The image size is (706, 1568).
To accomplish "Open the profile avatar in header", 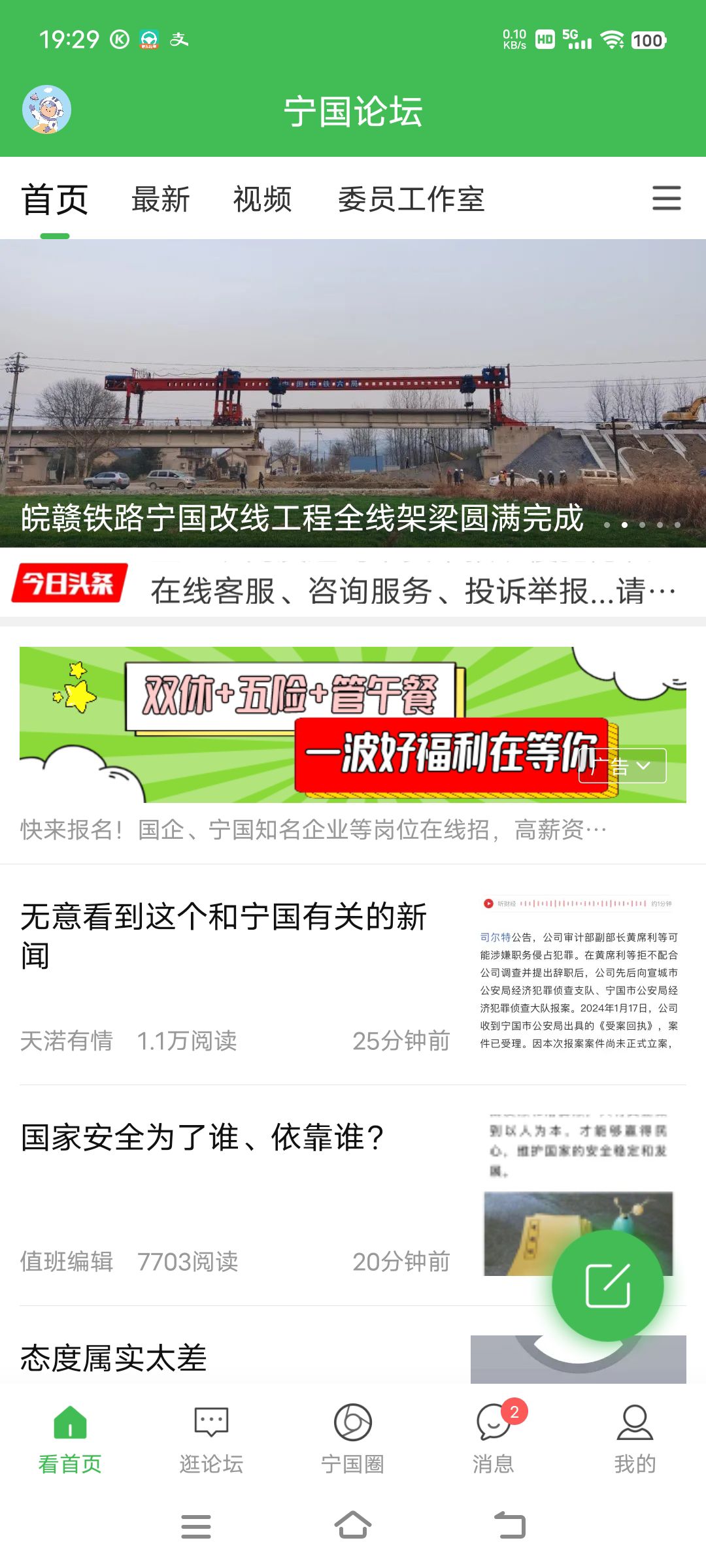I will (46, 109).
